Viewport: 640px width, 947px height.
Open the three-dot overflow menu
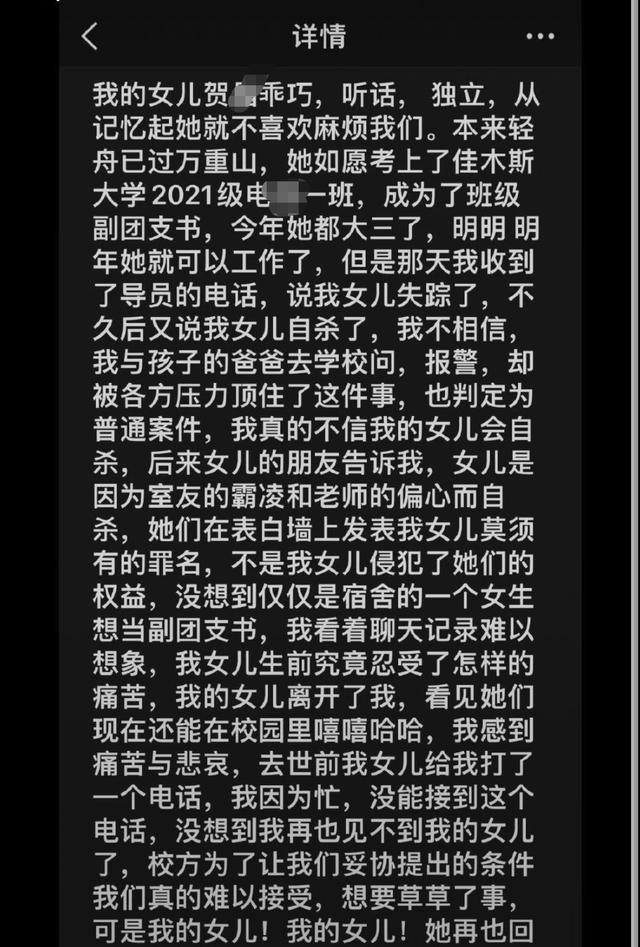pos(540,37)
